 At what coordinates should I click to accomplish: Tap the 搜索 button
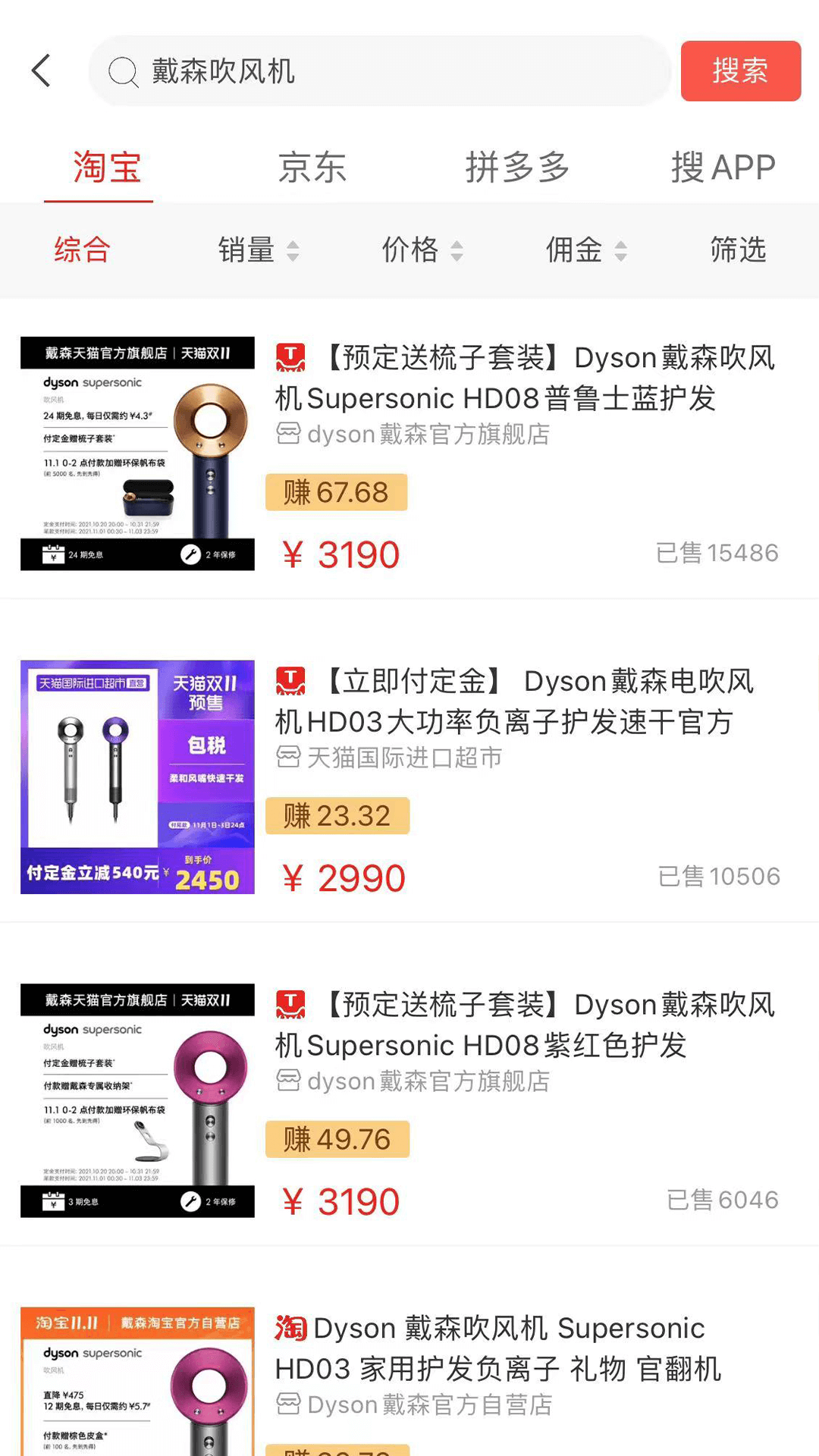click(x=740, y=71)
